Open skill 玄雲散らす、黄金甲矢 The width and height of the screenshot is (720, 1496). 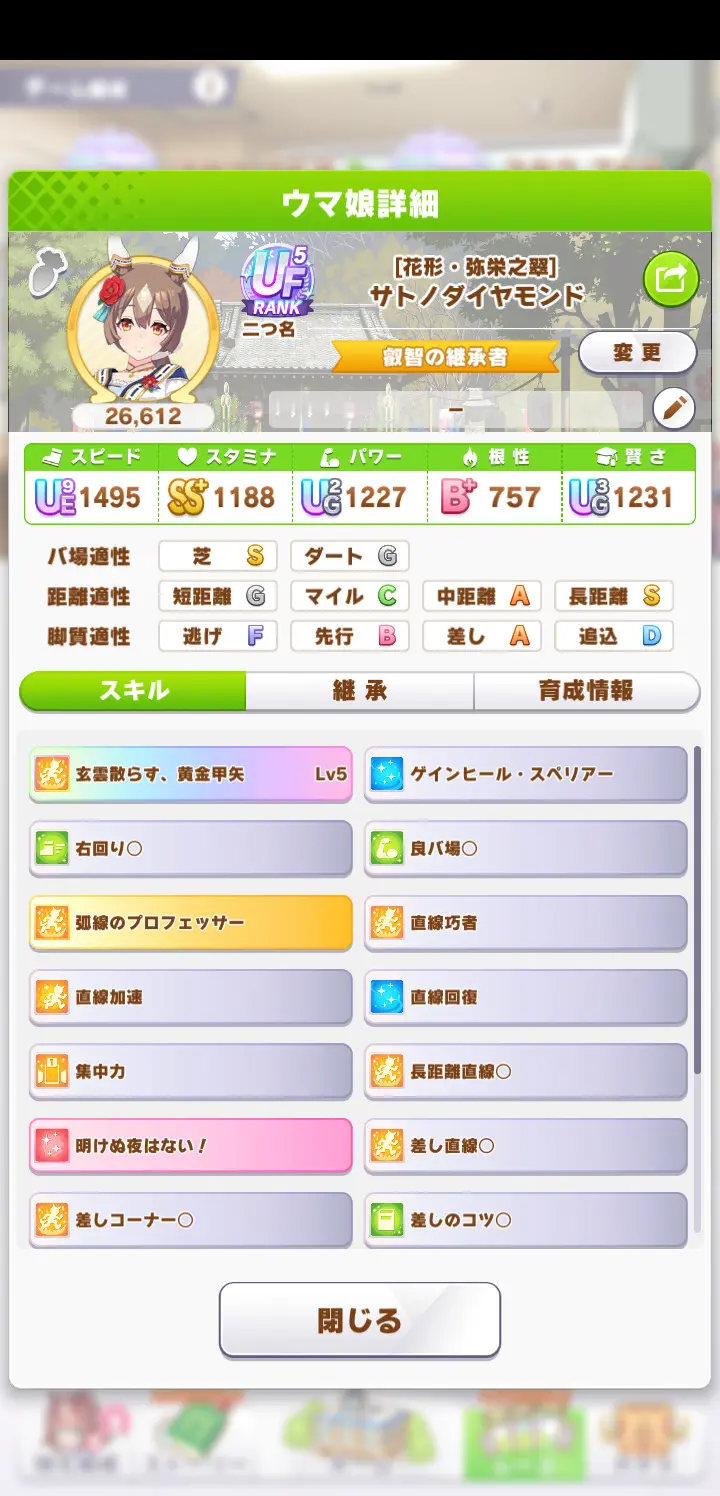click(191, 774)
